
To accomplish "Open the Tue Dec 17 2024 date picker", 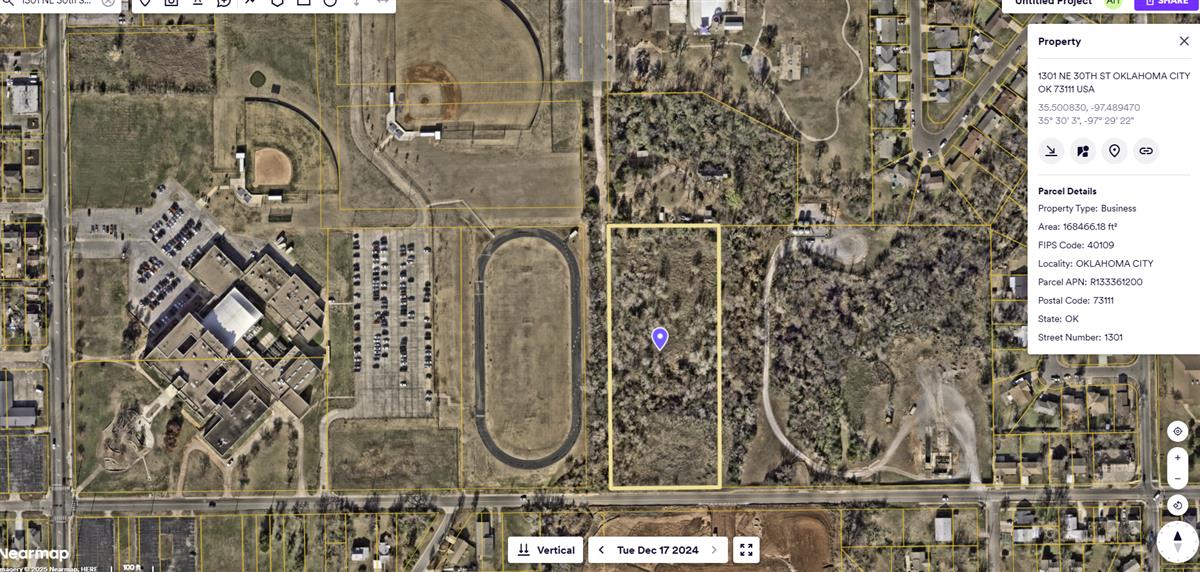I will point(657,550).
